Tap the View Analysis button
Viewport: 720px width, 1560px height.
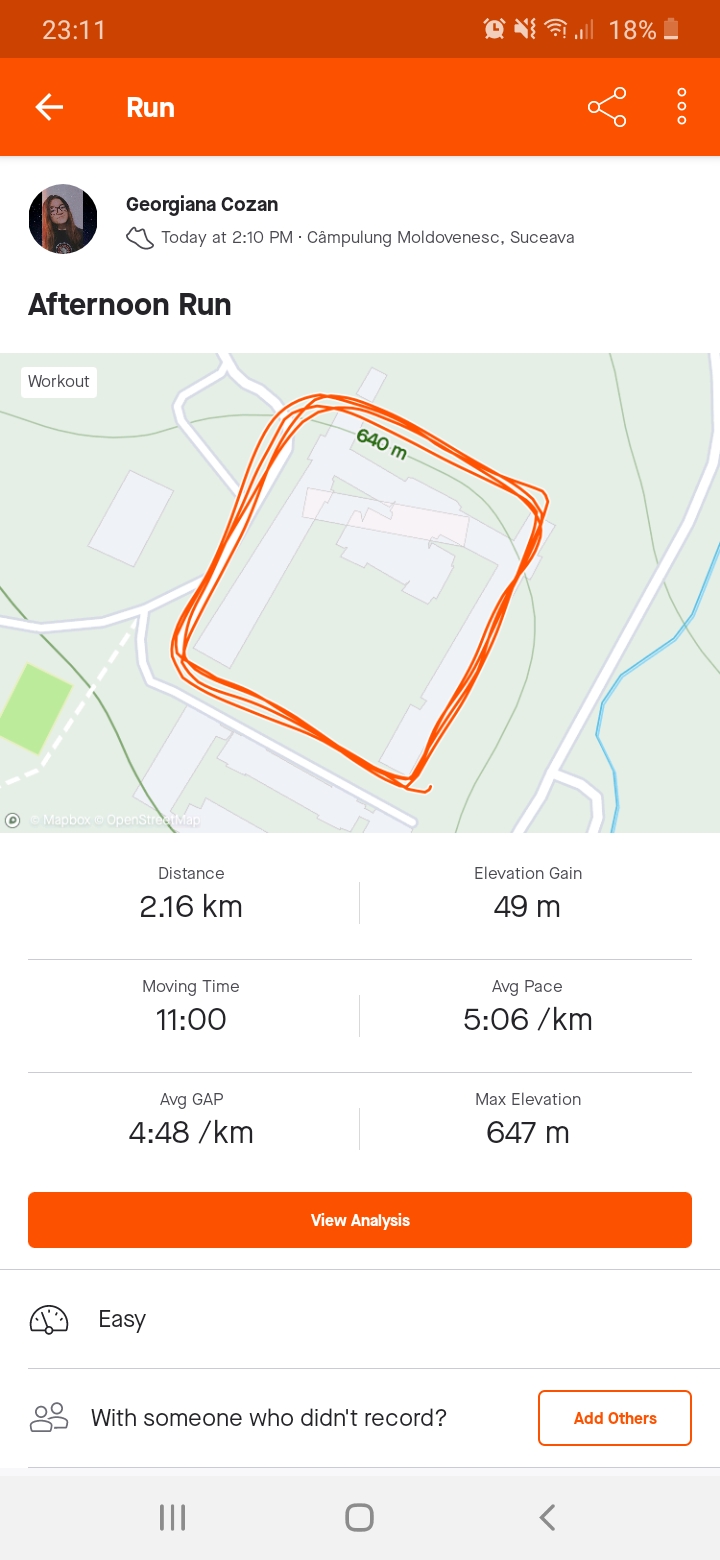click(x=360, y=1220)
